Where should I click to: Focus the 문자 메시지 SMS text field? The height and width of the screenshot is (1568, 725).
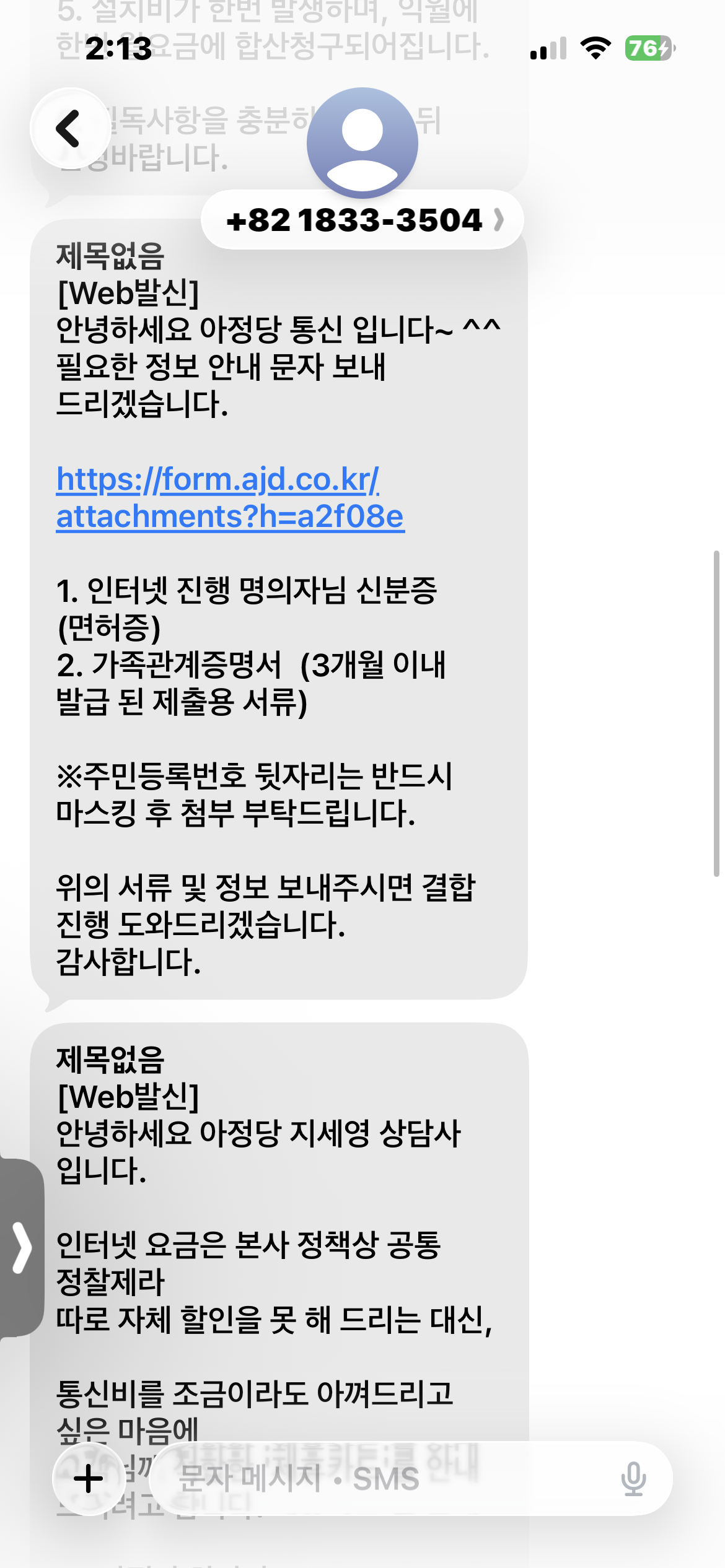coord(384,1479)
